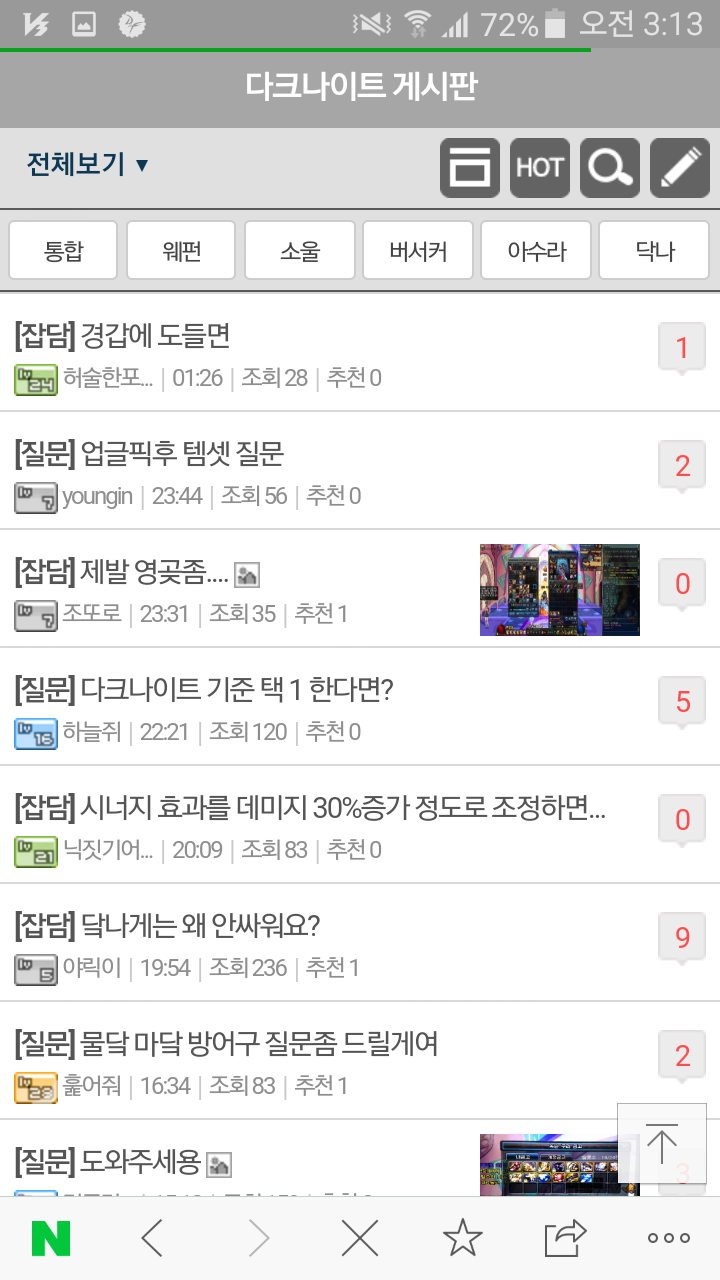This screenshot has width=720, height=1280.
Task: Bookmark this page with the star icon
Action: pyautogui.click(x=462, y=1239)
